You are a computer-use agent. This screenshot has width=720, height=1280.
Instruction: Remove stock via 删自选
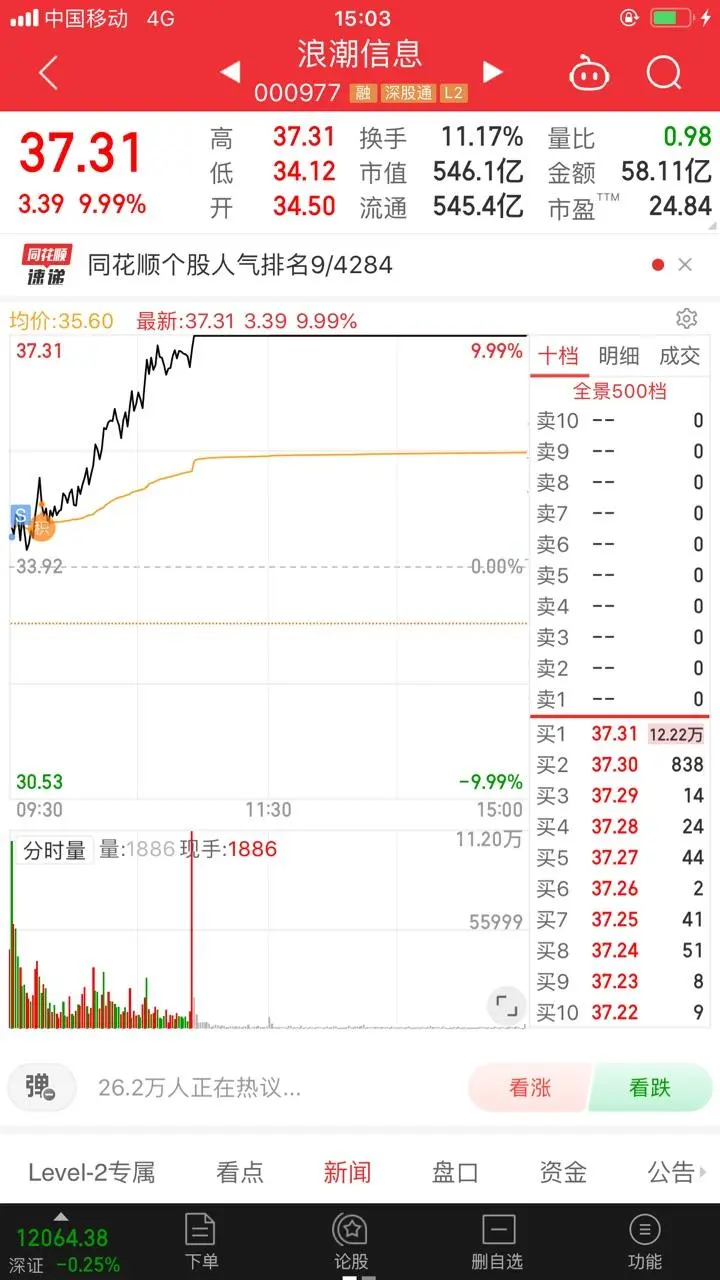coord(498,1242)
